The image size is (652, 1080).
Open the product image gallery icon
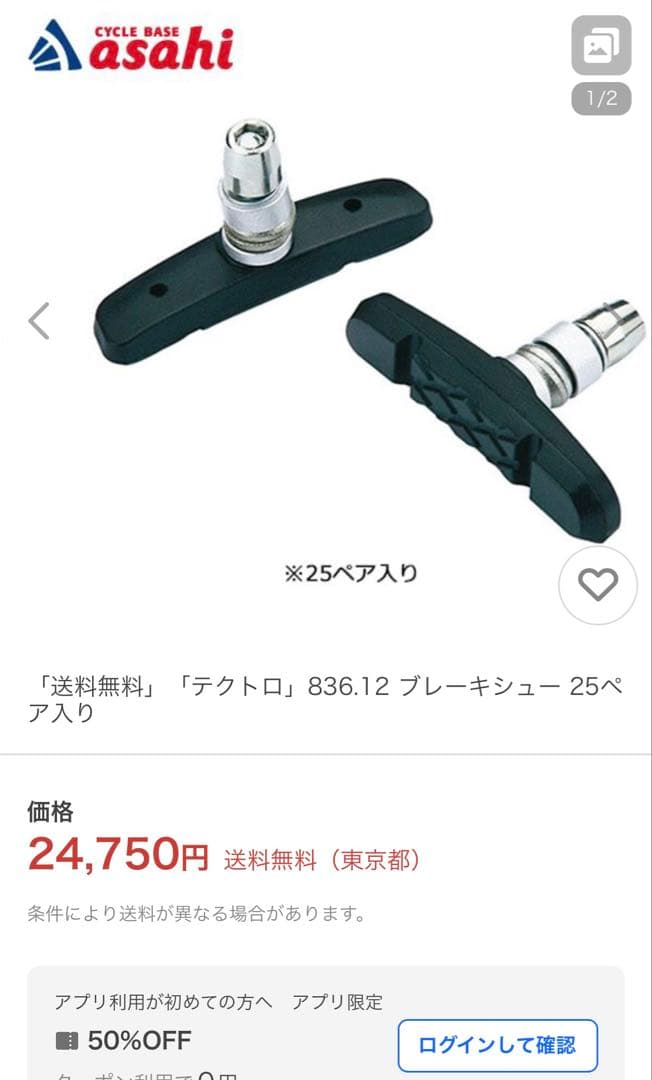tap(601, 46)
